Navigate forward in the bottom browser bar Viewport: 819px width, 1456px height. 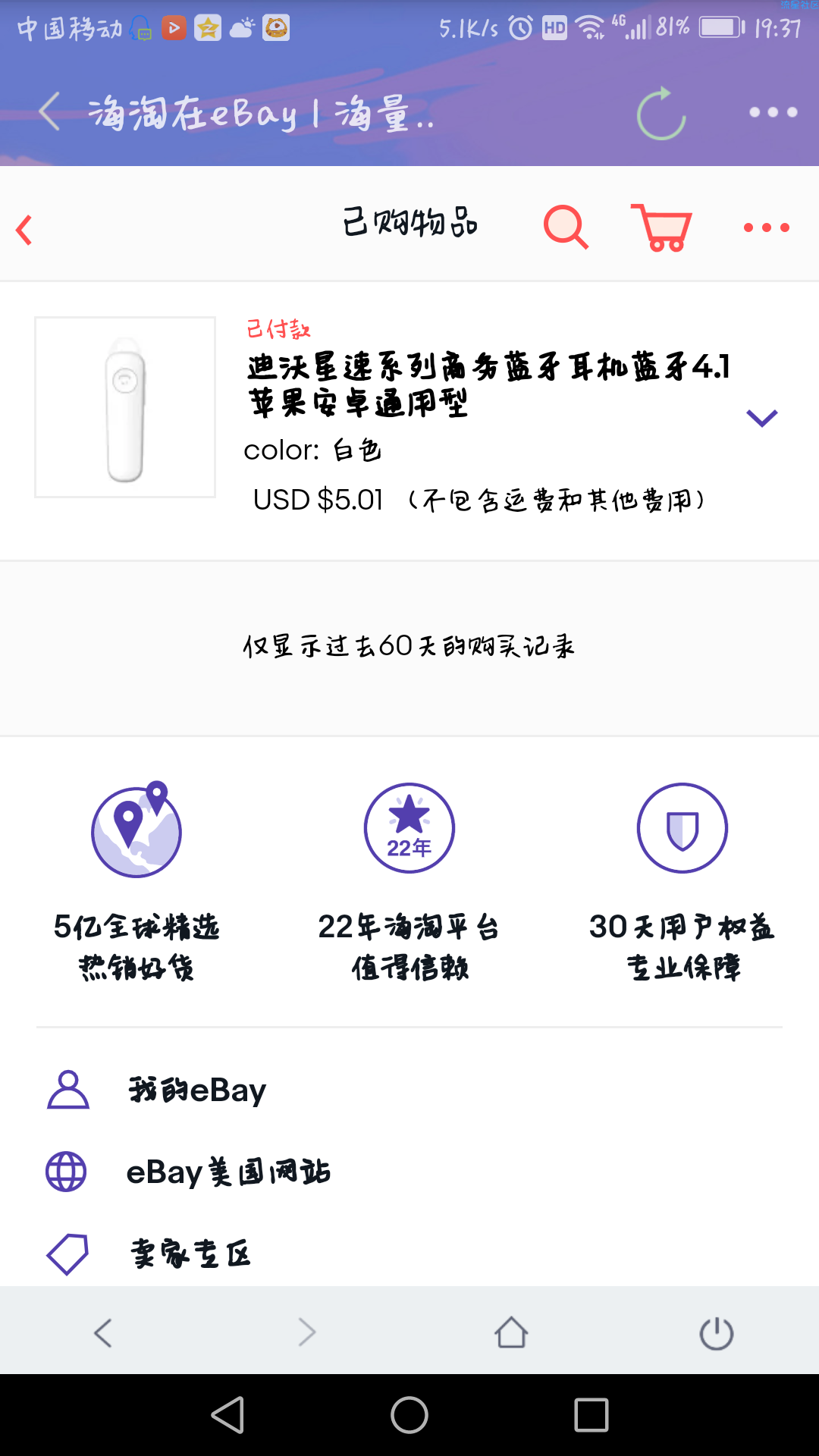click(x=307, y=1332)
